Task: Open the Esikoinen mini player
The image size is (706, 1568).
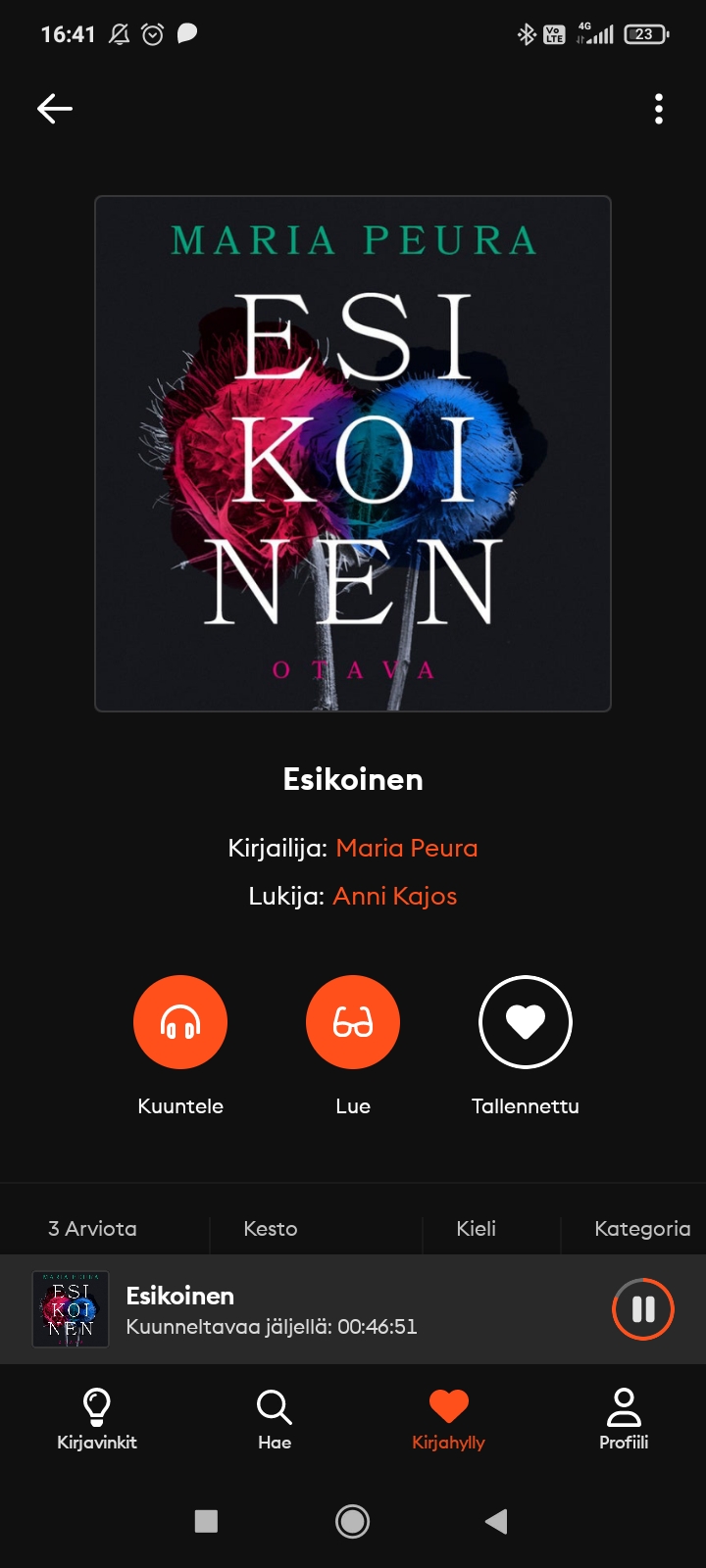Action: click(x=294, y=1309)
